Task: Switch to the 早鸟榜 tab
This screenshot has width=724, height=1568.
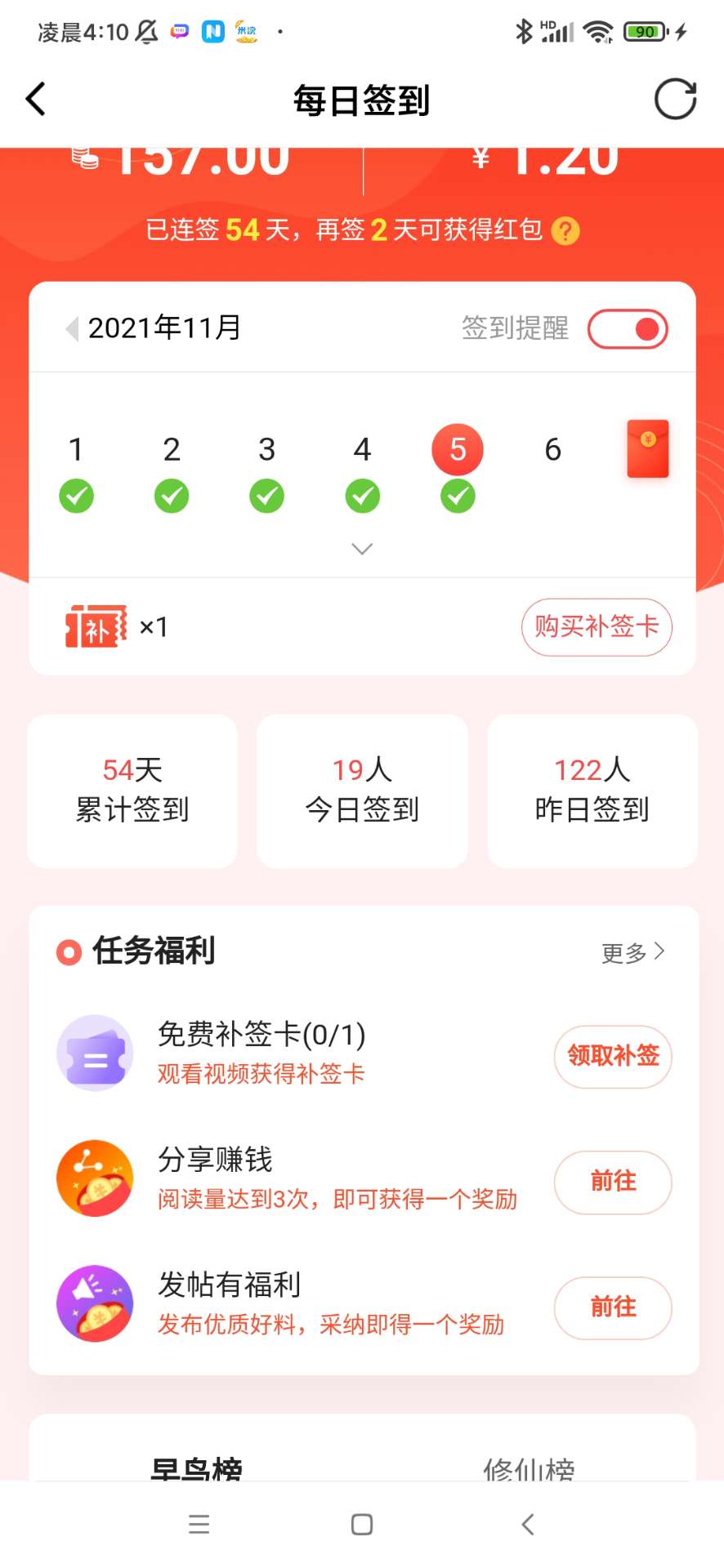Action: coord(196,1468)
